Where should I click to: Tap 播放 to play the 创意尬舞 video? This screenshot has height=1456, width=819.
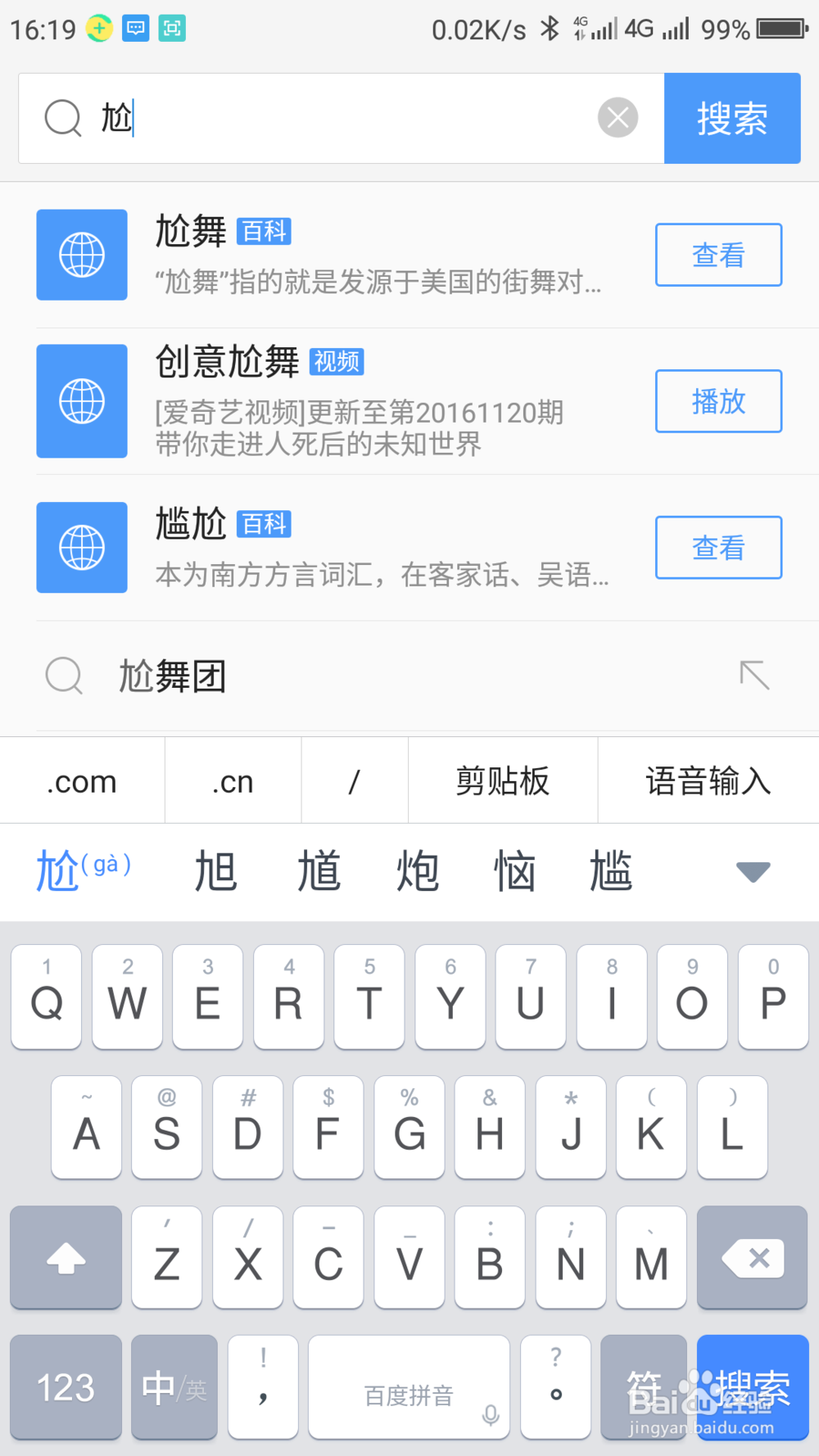click(x=718, y=401)
